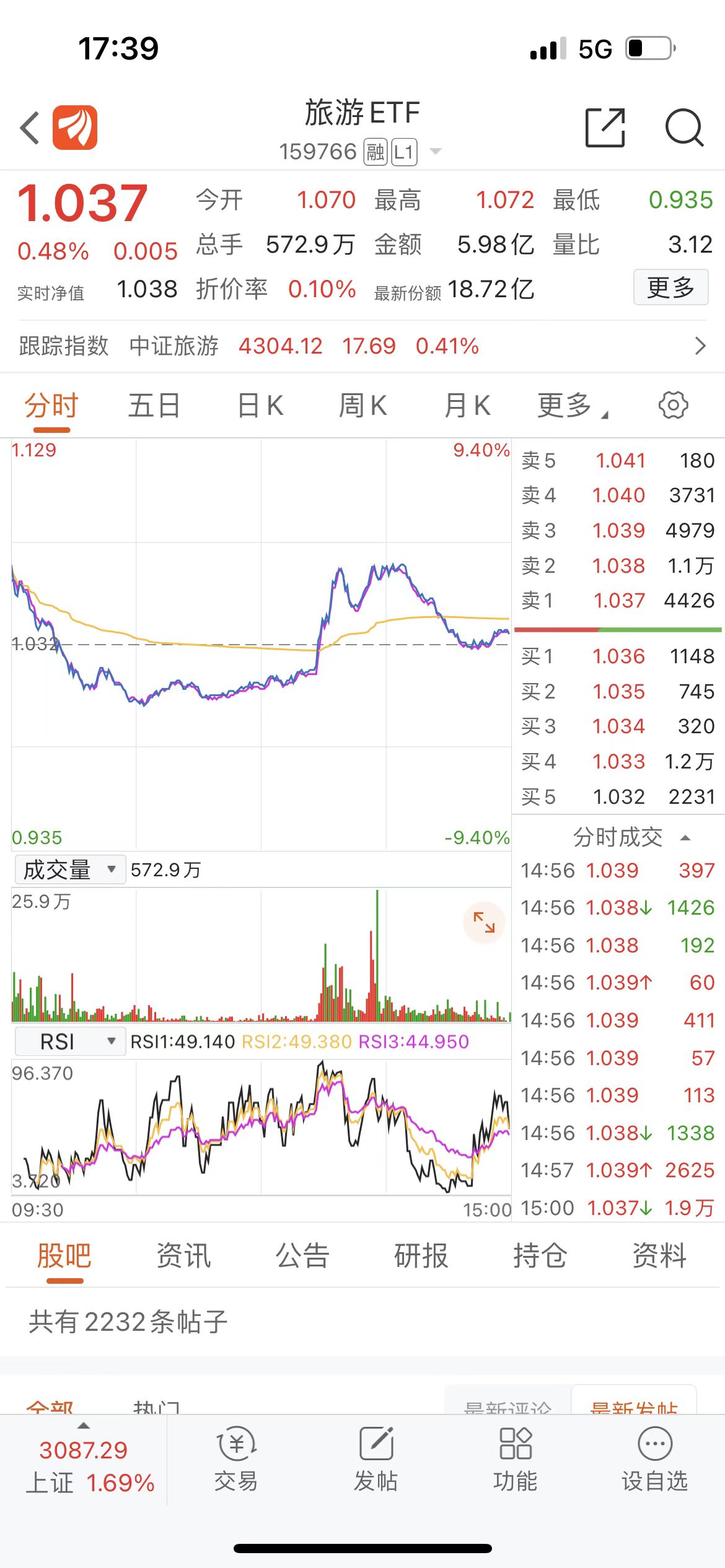The image size is (725, 1568).
Task: Toggle the 分时成交 list header
Action: 629,837
